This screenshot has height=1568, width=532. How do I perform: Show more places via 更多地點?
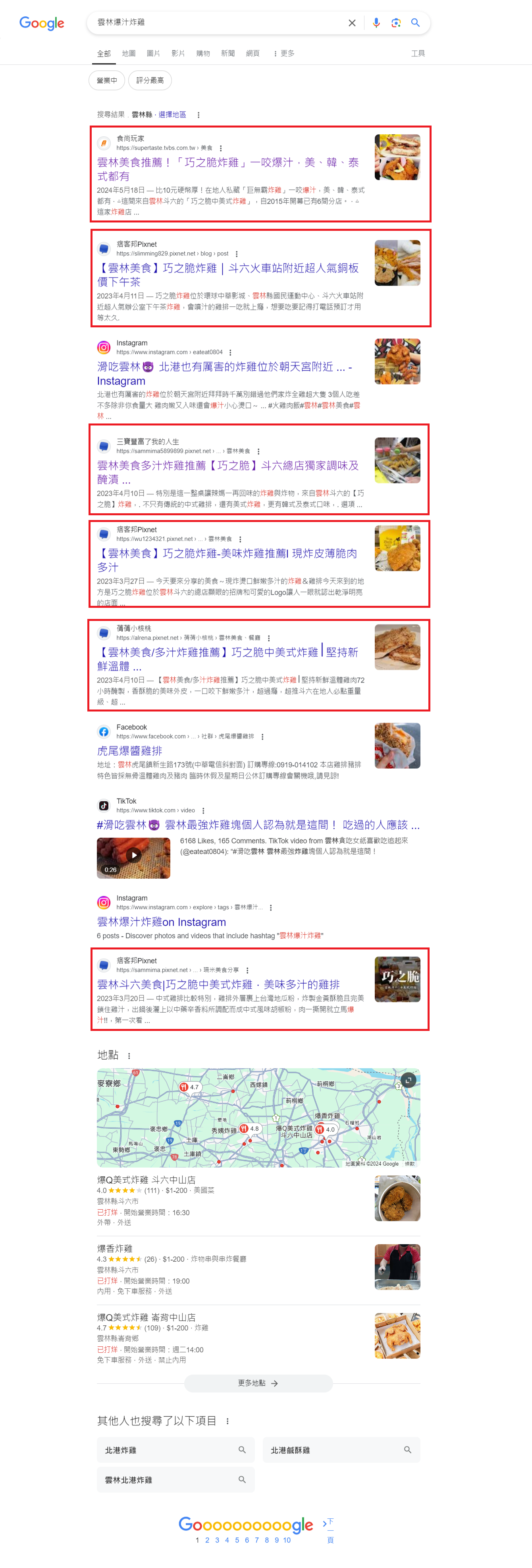click(258, 1383)
